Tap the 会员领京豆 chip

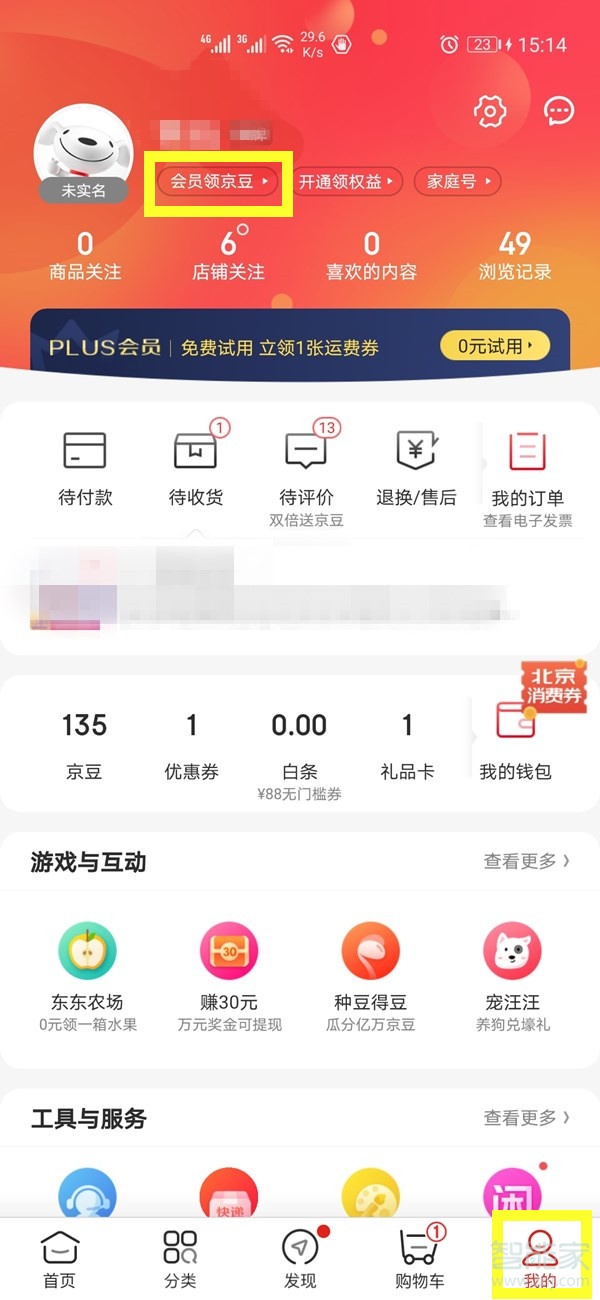click(219, 182)
